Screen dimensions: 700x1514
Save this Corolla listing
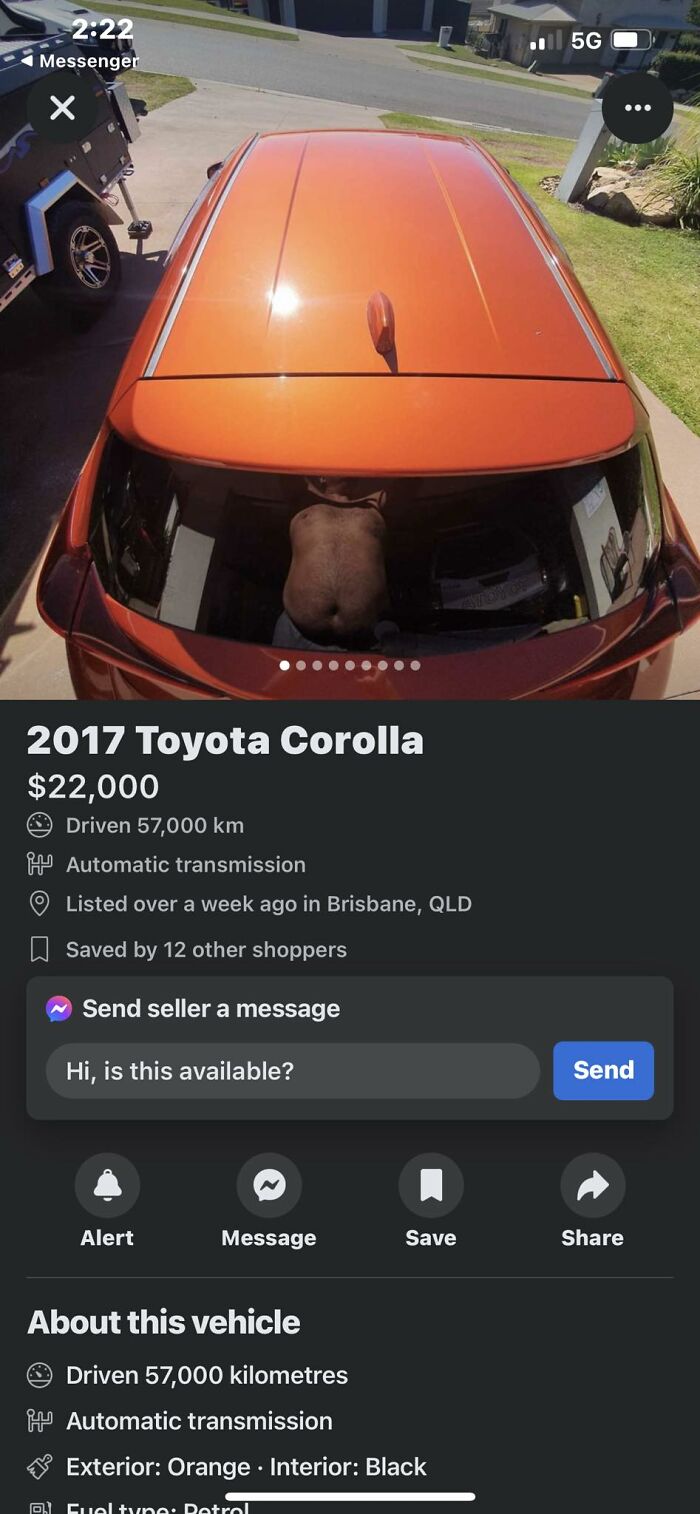431,1186
